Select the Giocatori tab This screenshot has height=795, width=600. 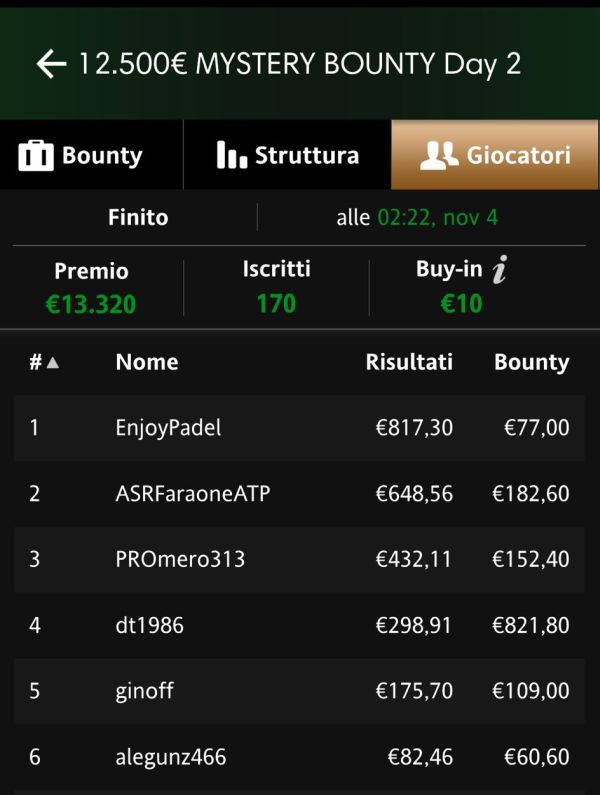pyautogui.click(x=495, y=156)
